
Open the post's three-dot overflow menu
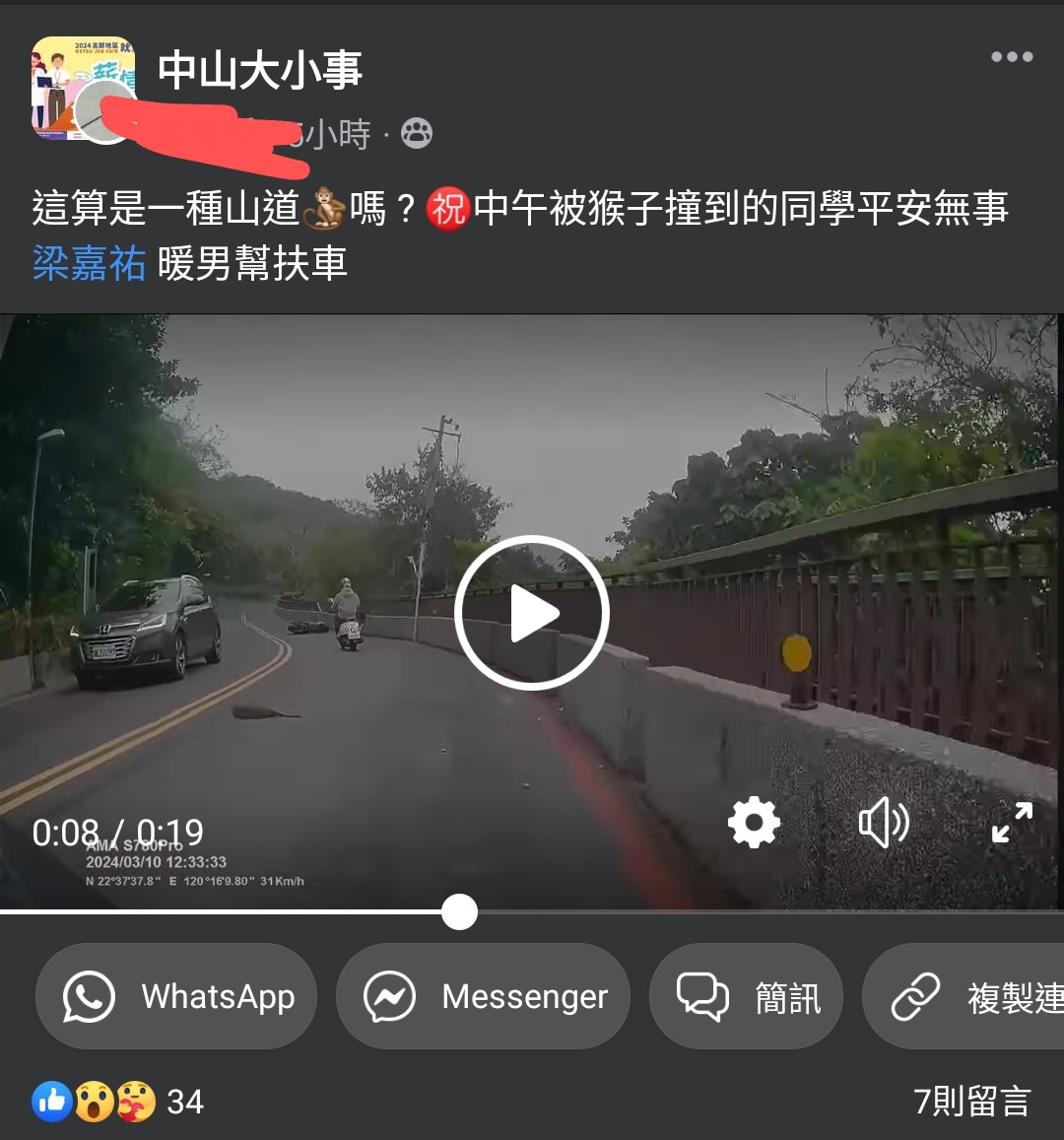click(x=1012, y=57)
